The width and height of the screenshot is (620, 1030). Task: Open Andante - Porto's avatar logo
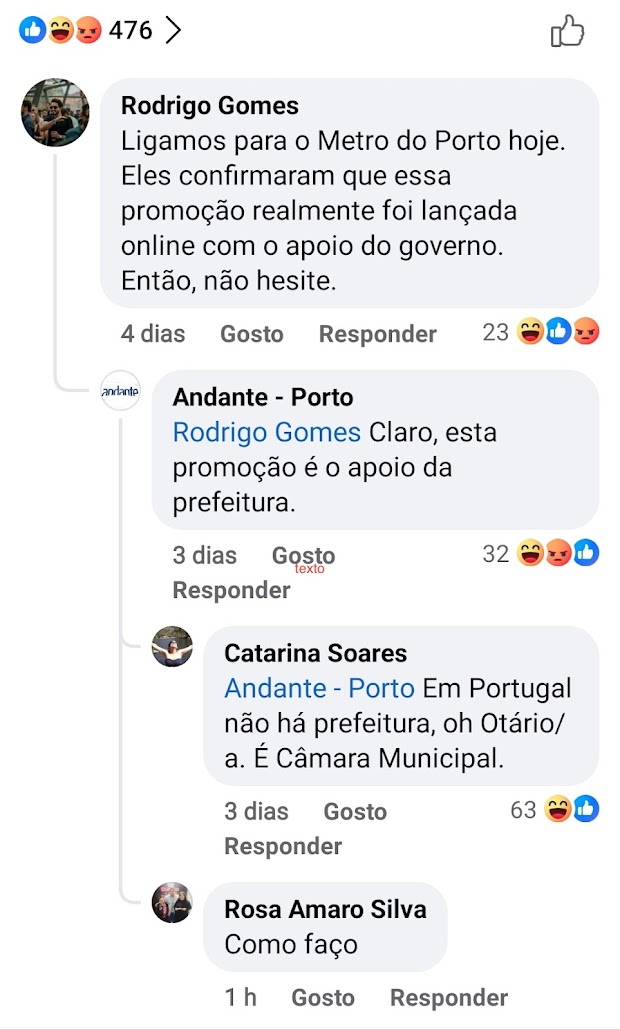click(x=121, y=391)
